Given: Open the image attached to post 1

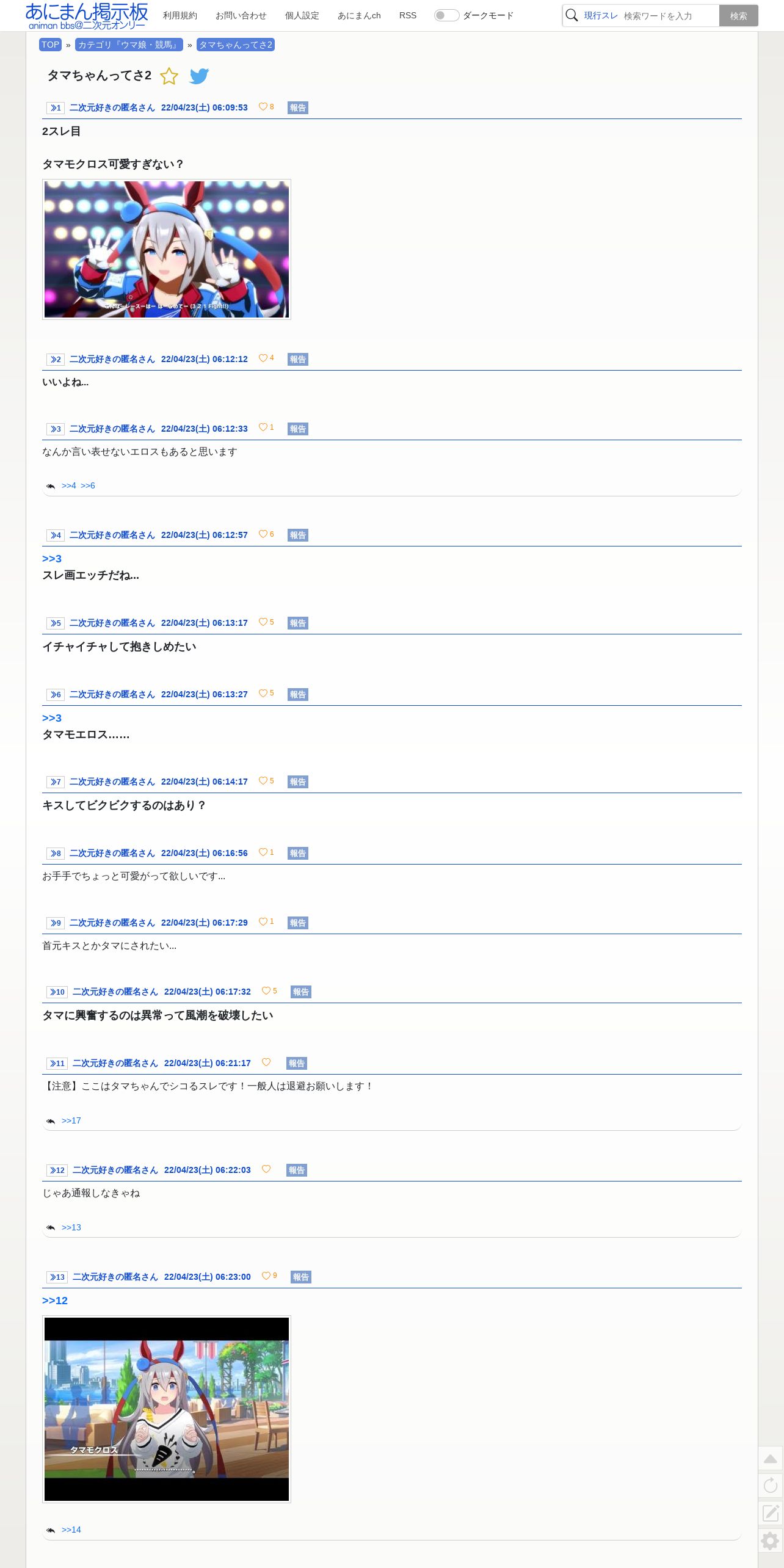Looking at the screenshot, I should [x=167, y=249].
